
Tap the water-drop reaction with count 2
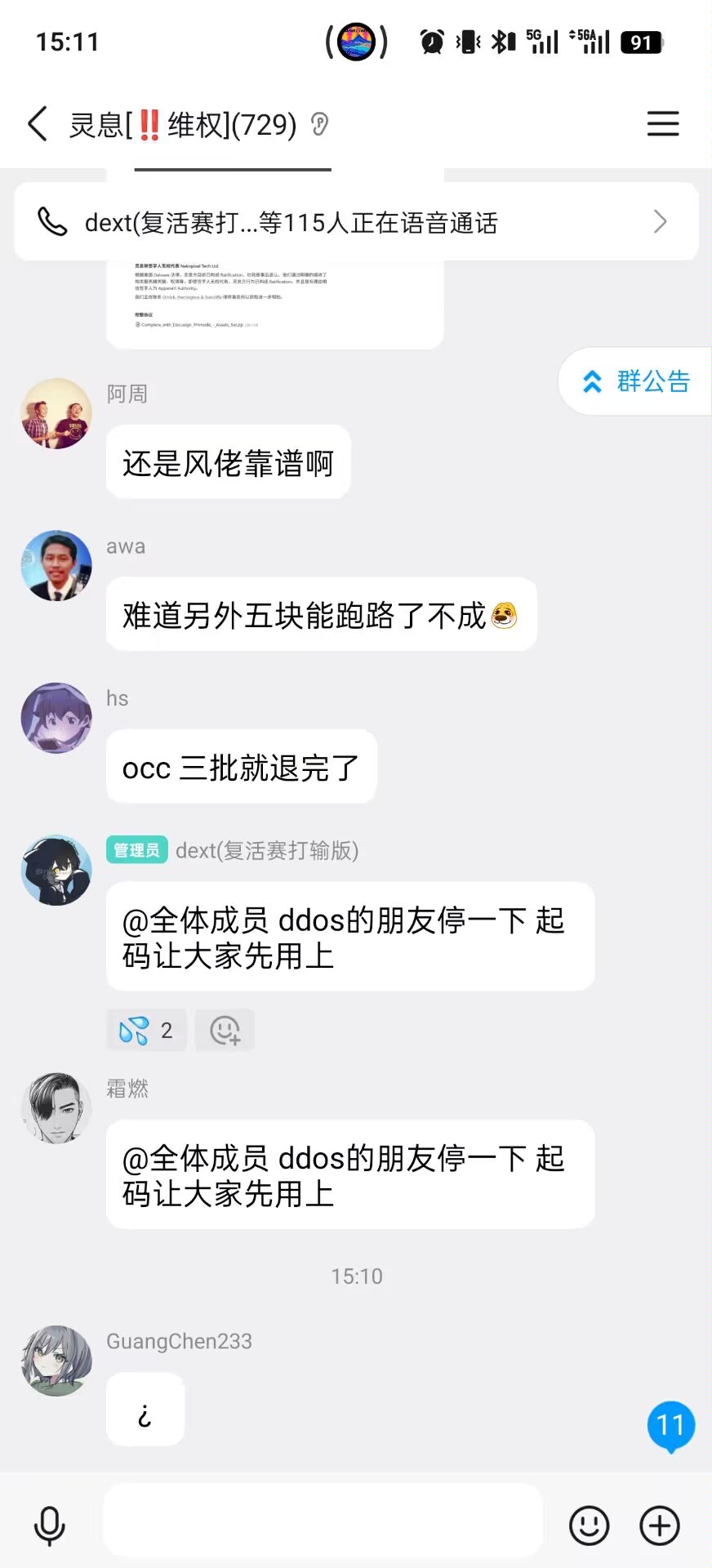[x=146, y=1031]
